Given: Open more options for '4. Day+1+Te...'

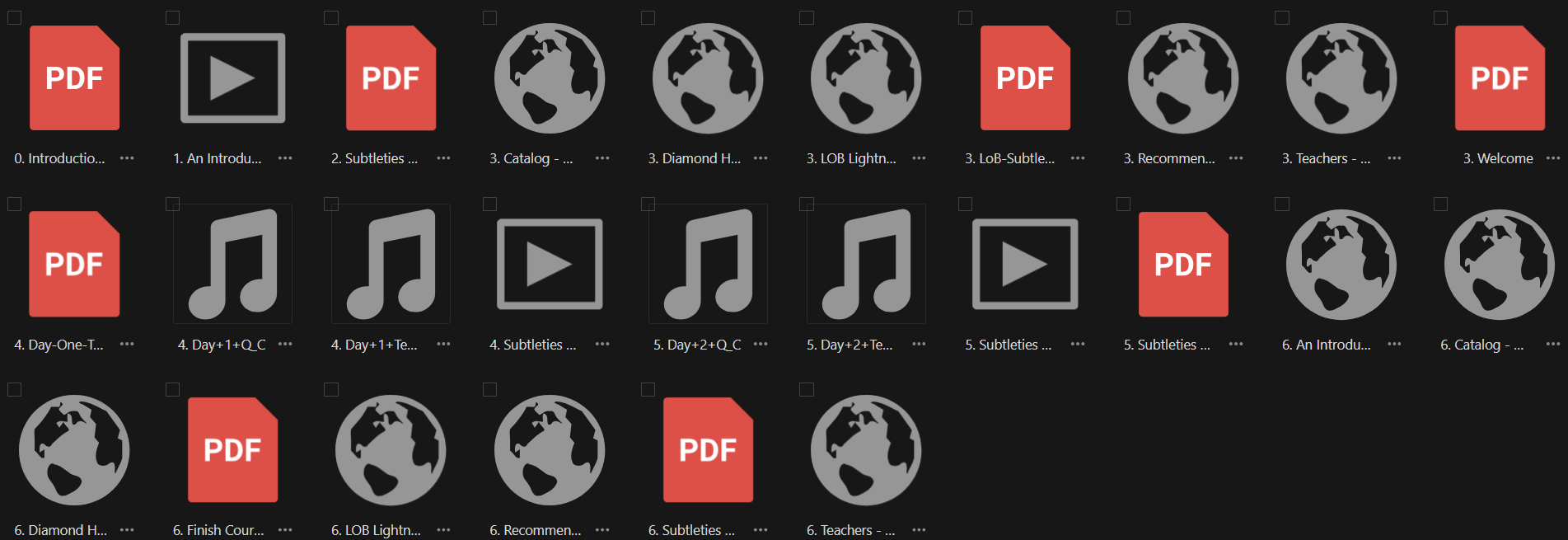Looking at the screenshot, I should click(443, 344).
